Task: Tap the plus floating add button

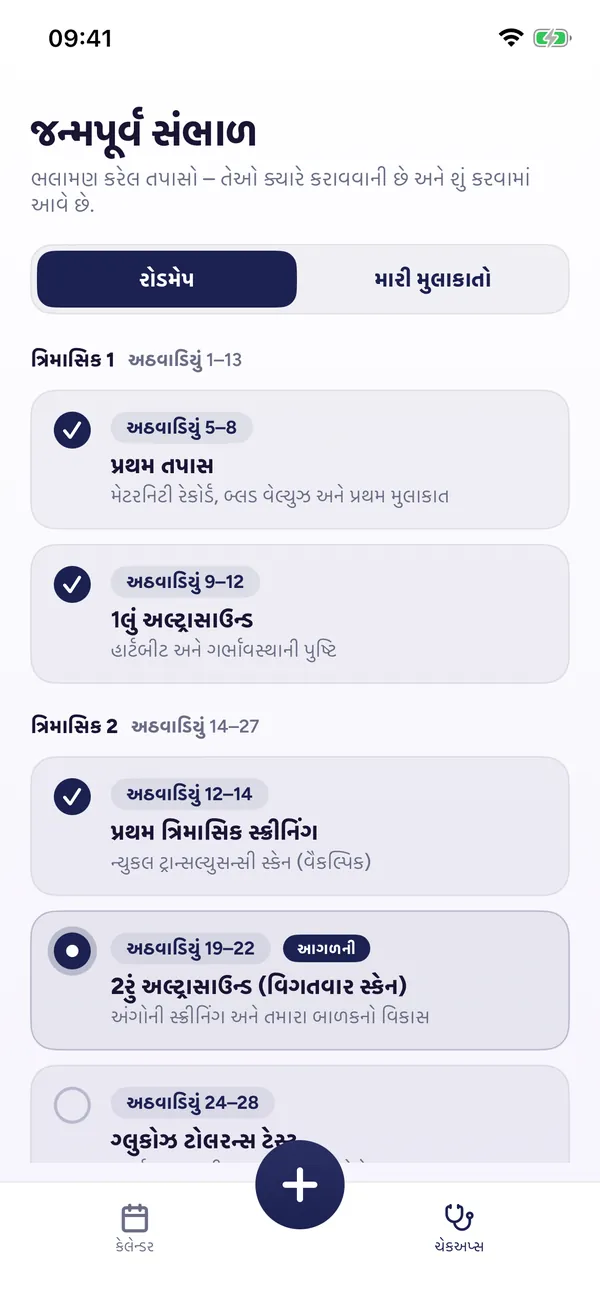Action: click(300, 1185)
